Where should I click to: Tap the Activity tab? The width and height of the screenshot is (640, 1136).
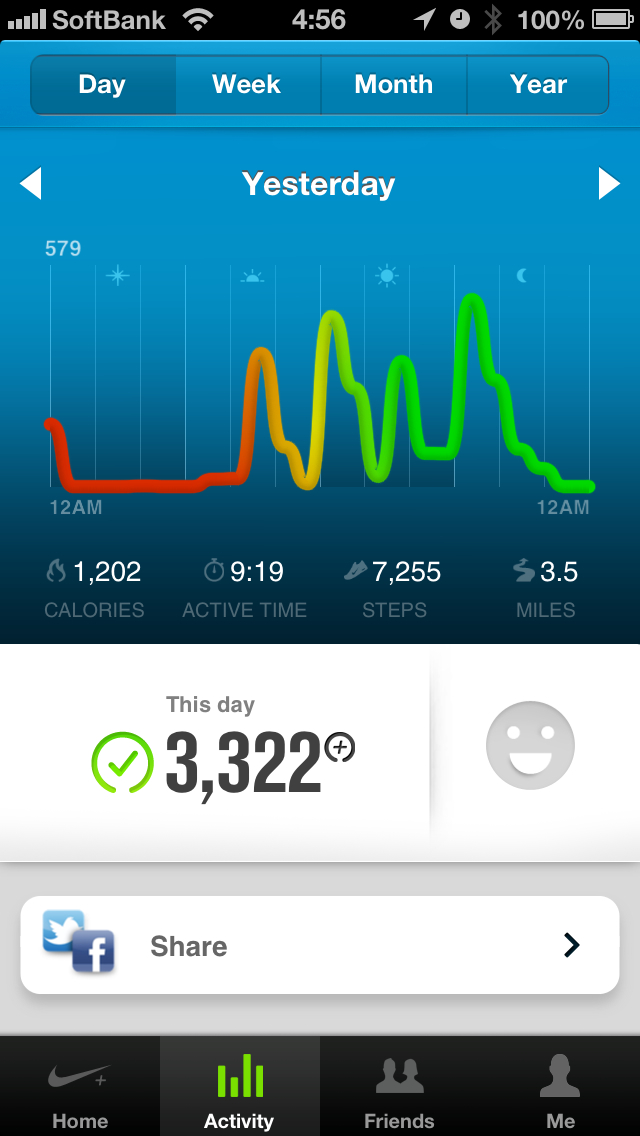240,1086
